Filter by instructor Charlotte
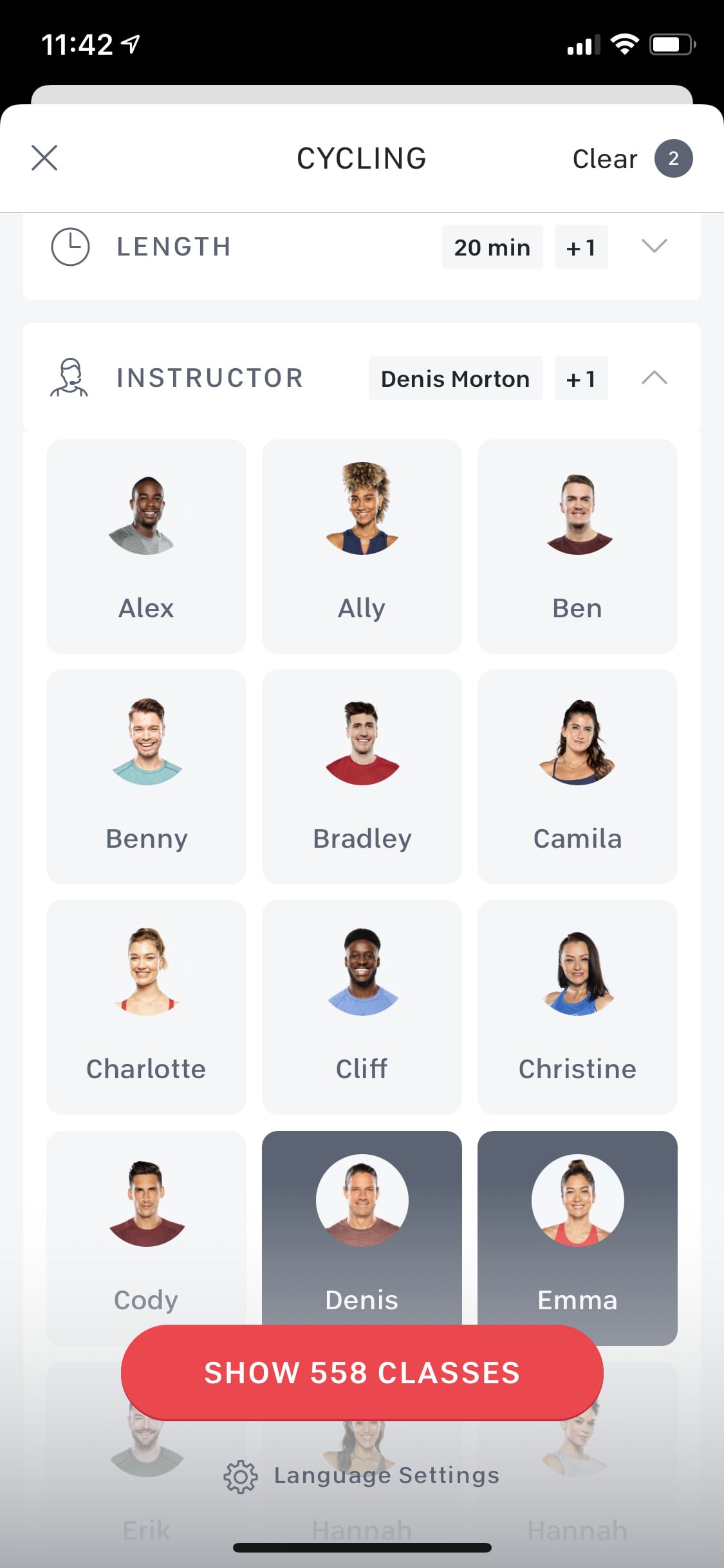Image resolution: width=724 pixels, height=1568 pixels. 146,1007
